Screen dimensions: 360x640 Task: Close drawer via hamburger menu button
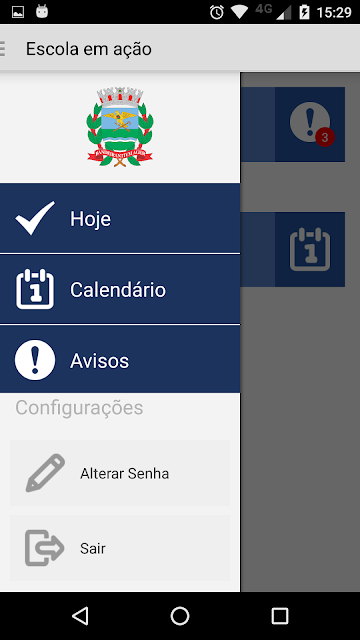point(3,49)
